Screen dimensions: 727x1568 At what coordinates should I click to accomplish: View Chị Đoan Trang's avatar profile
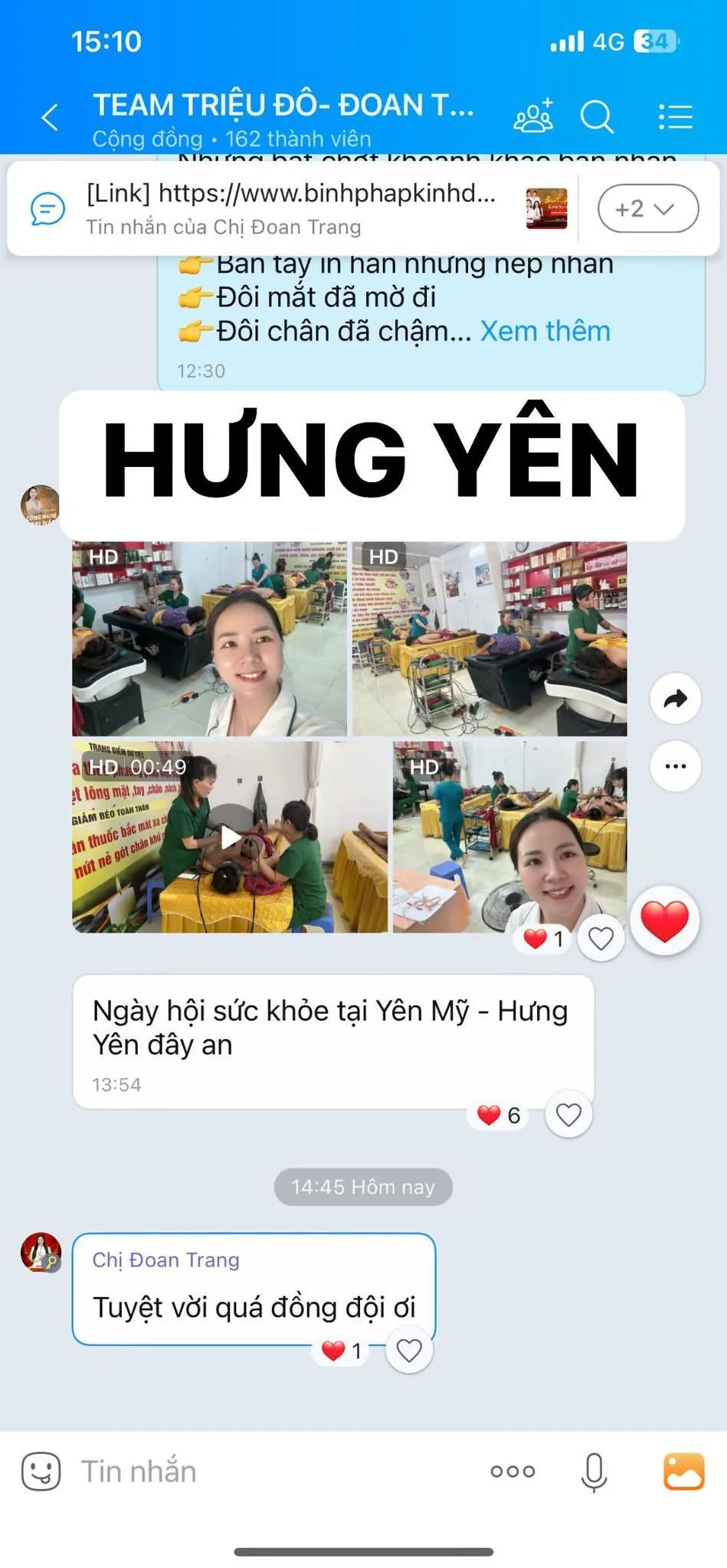click(41, 1253)
